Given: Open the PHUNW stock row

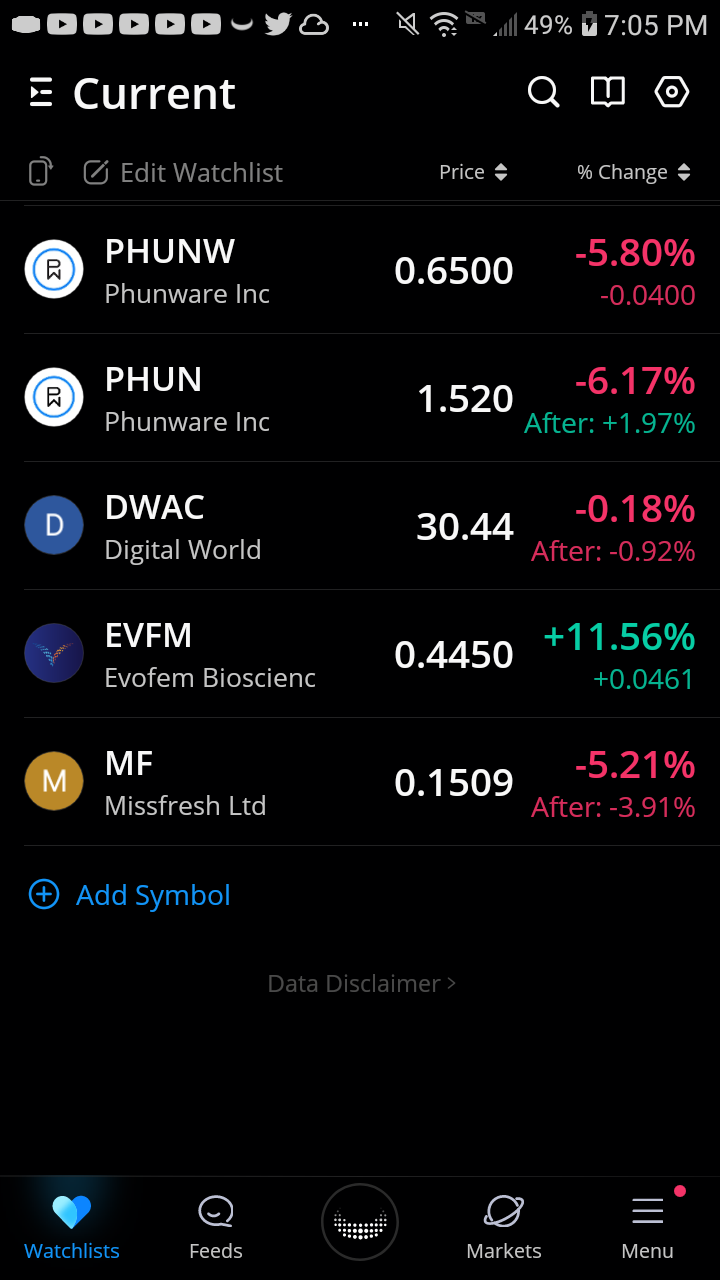Looking at the screenshot, I should tap(360, 270).
